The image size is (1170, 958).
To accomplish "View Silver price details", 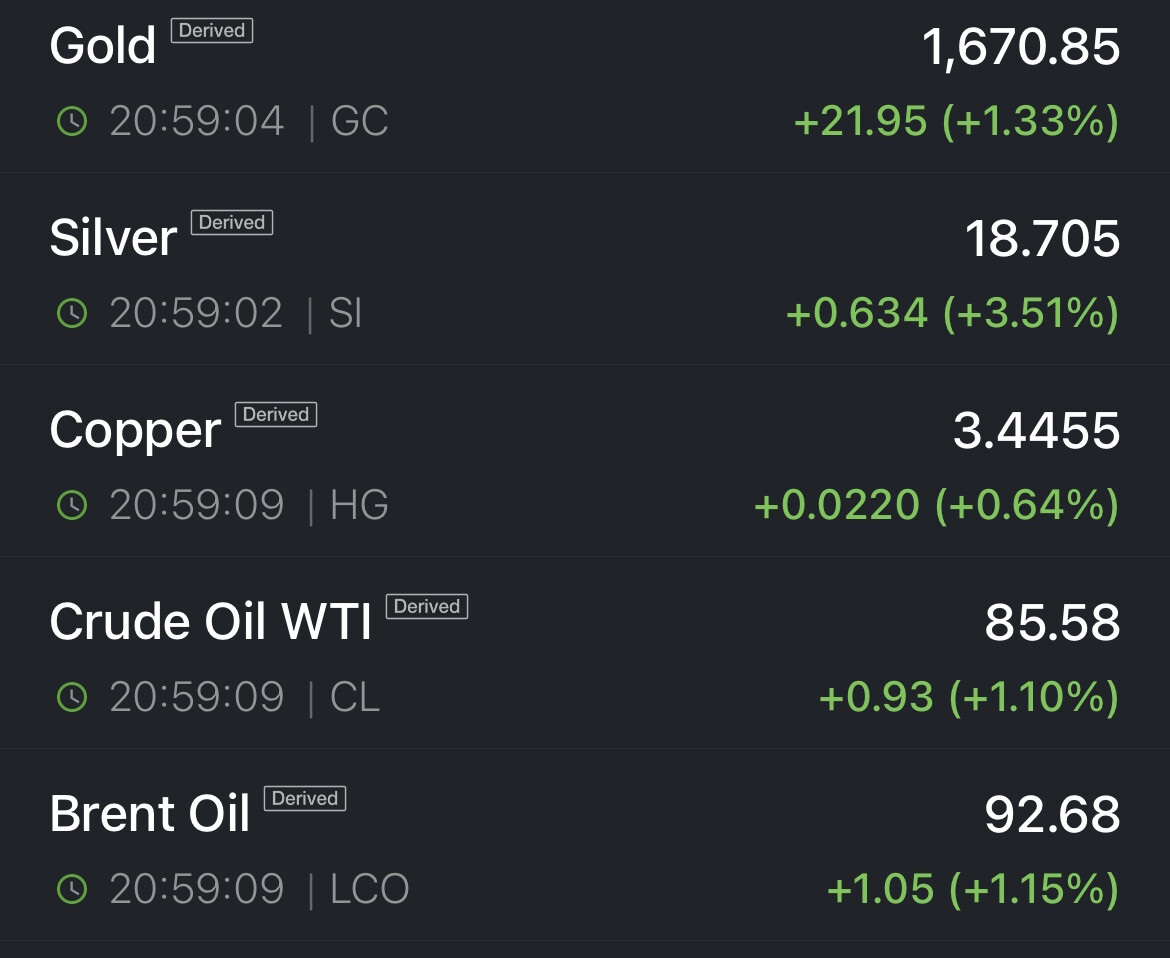I will [x=585, y=272].
